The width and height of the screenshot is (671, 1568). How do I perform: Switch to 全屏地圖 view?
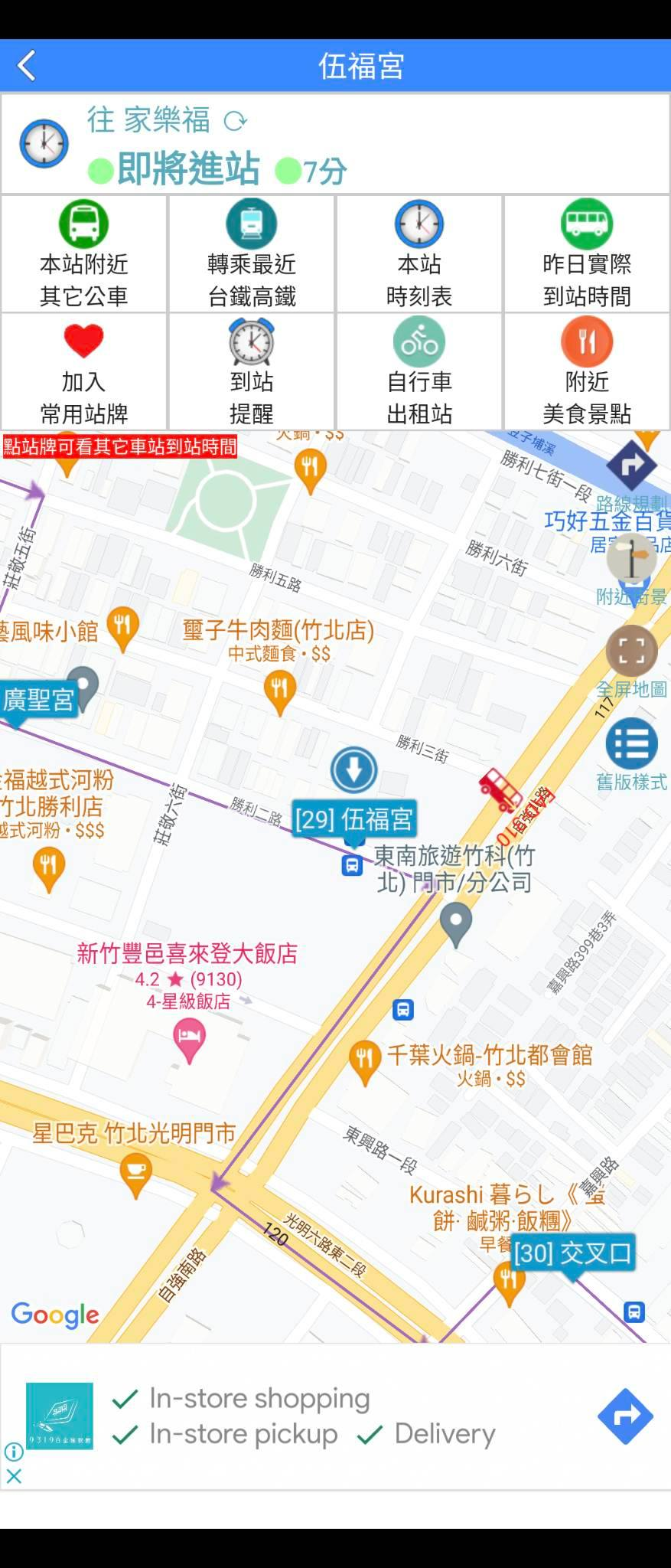point(631,651)
